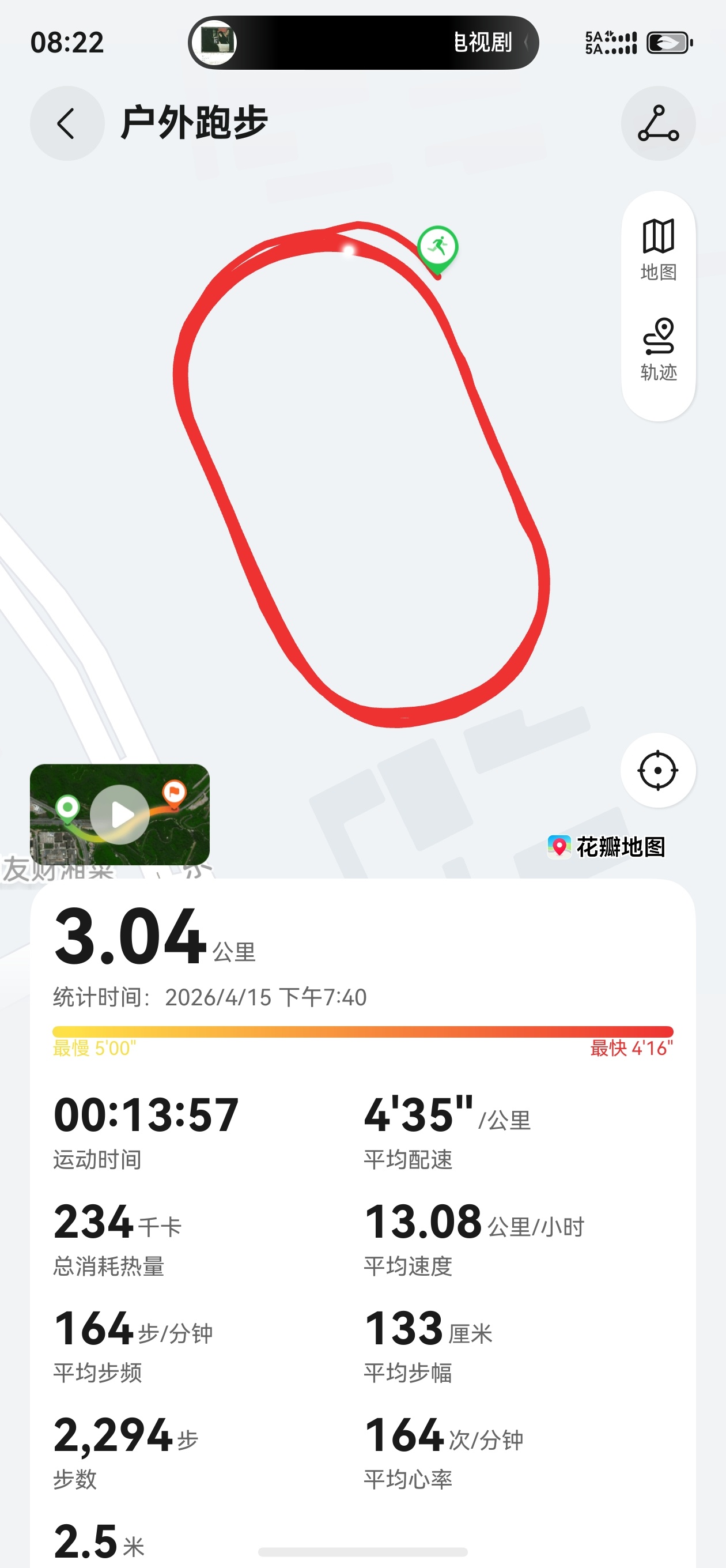Go back from 户外跑步 screen
The width and height of the screenshot is (726, 1568).
66,123
